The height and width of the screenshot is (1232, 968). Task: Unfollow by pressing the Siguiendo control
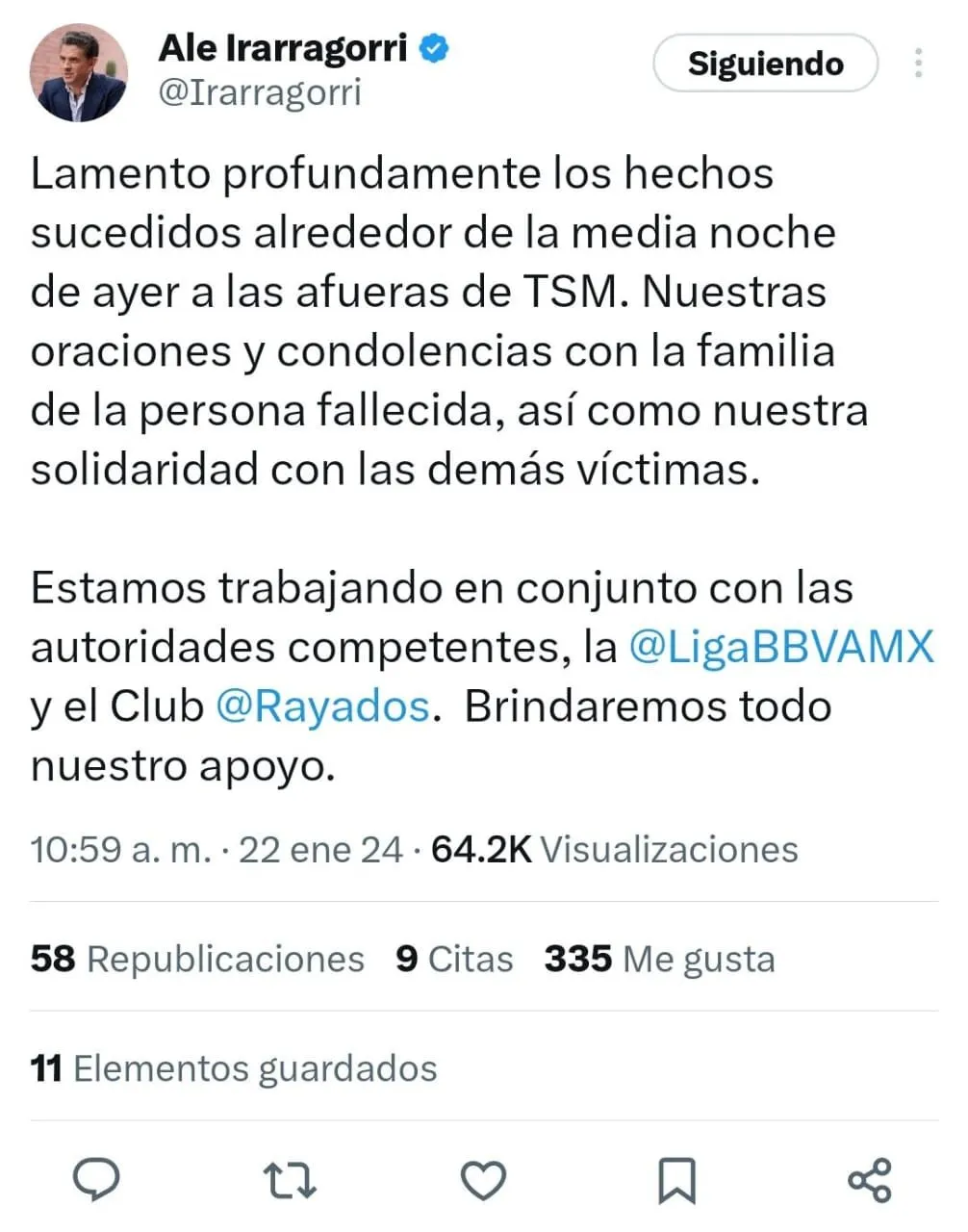(x=766, y=63)
